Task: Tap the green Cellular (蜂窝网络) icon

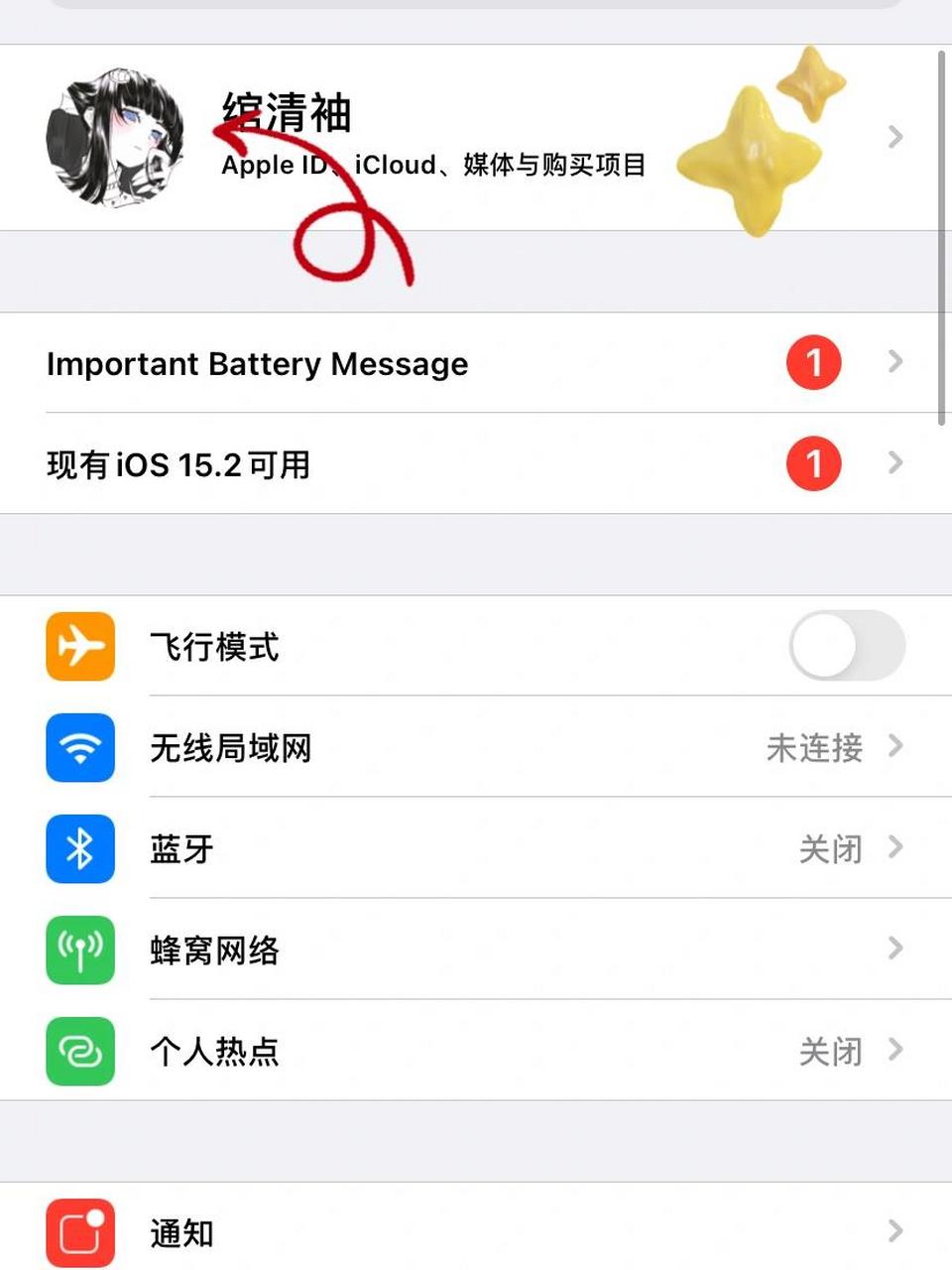Action: click(79, 951)
